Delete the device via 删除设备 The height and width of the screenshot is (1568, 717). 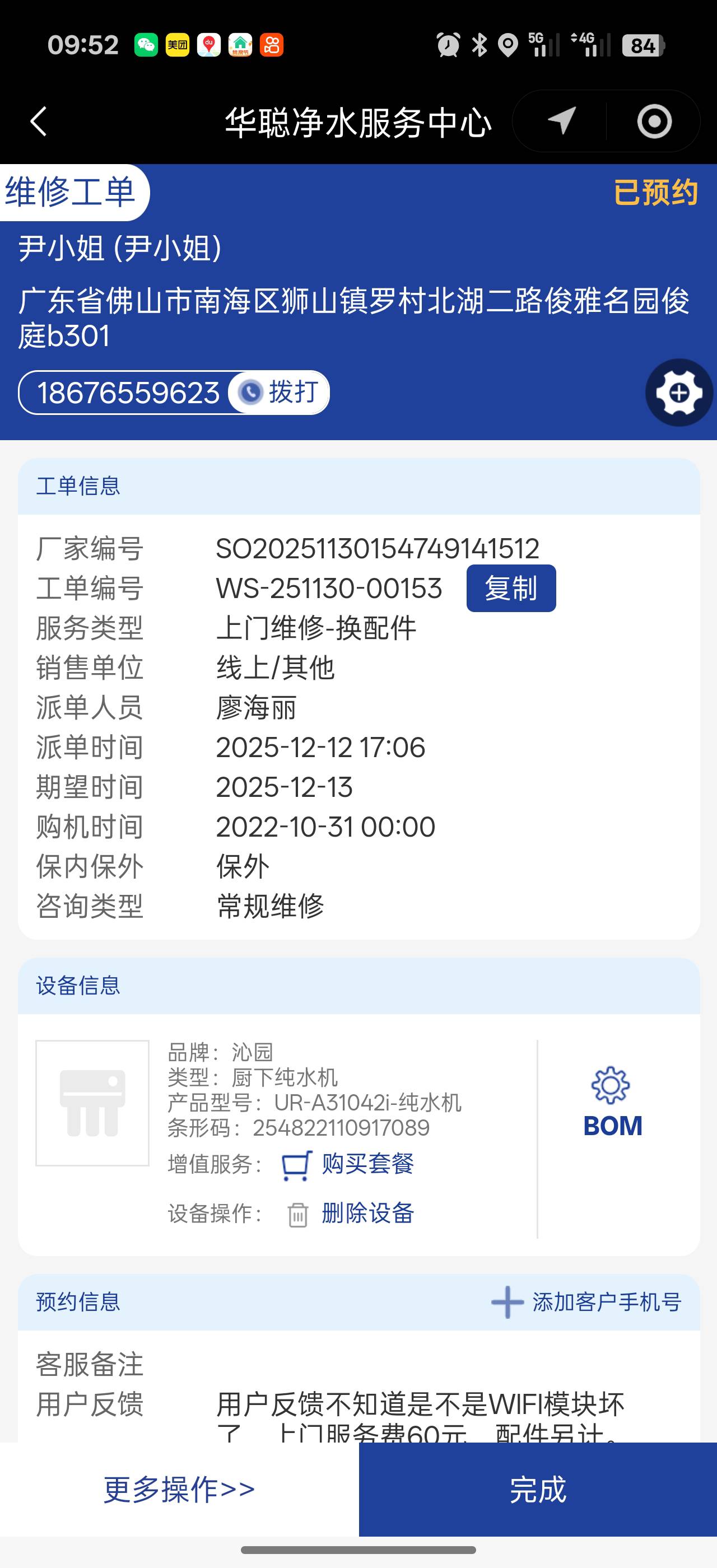click(x=367, y=1213)
